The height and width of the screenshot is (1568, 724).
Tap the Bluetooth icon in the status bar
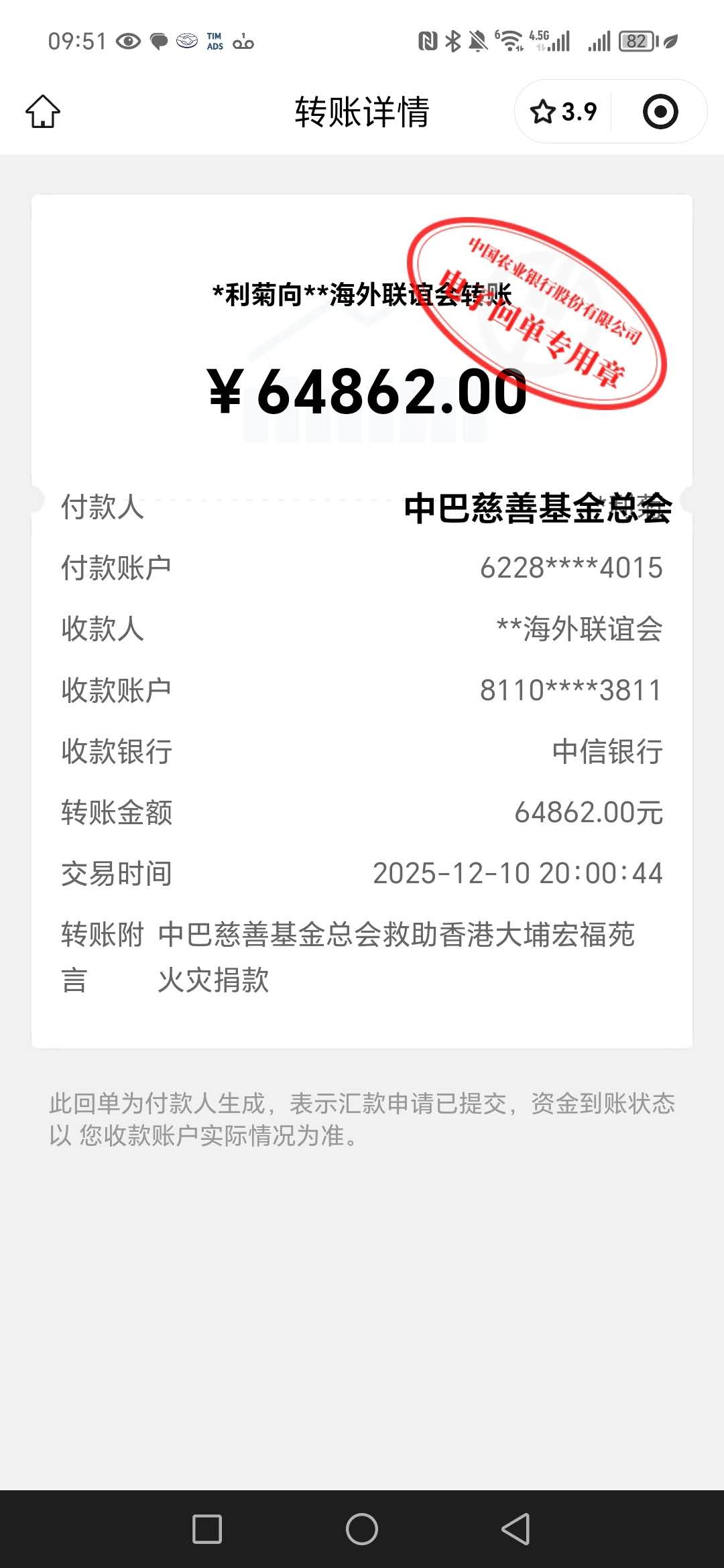(453, 40)
